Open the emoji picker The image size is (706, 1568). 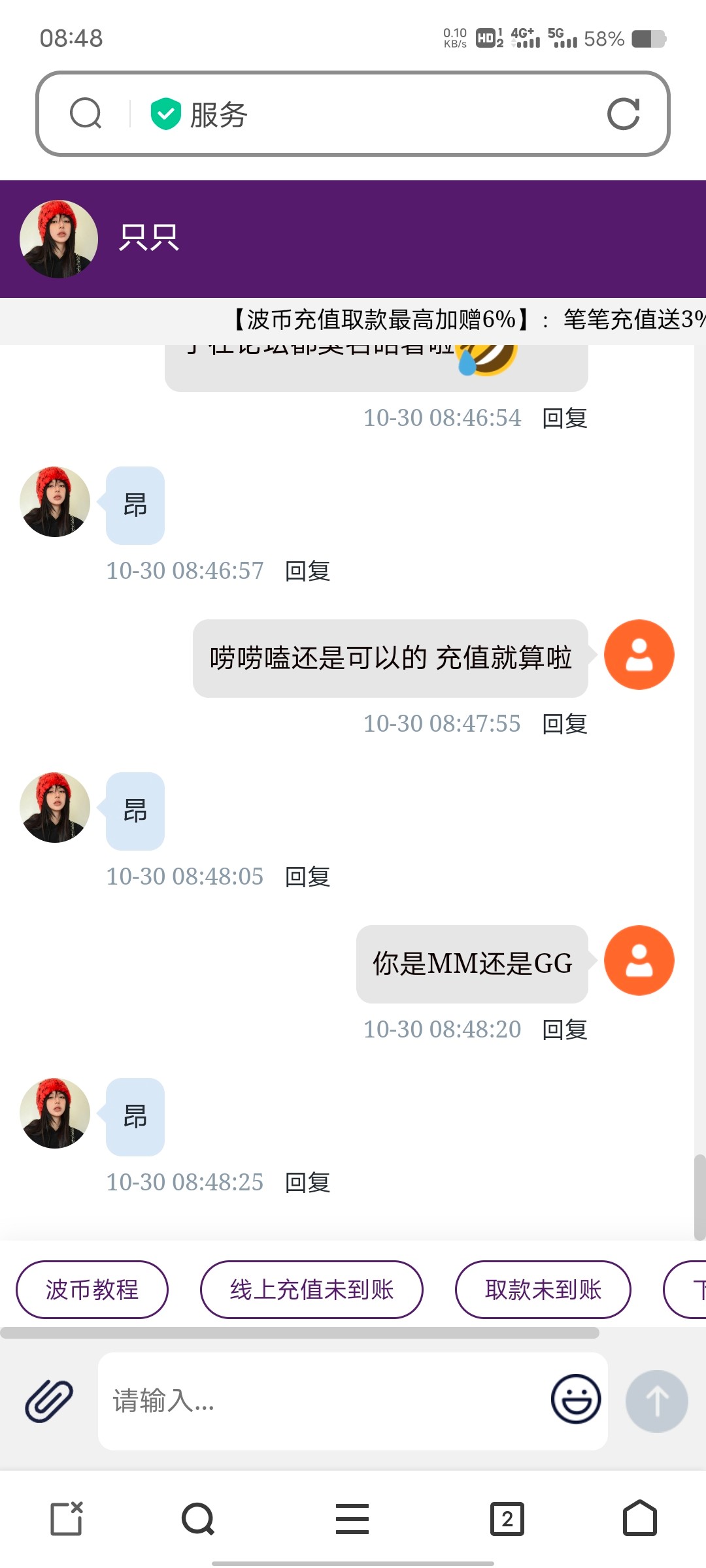point(576,1399)
